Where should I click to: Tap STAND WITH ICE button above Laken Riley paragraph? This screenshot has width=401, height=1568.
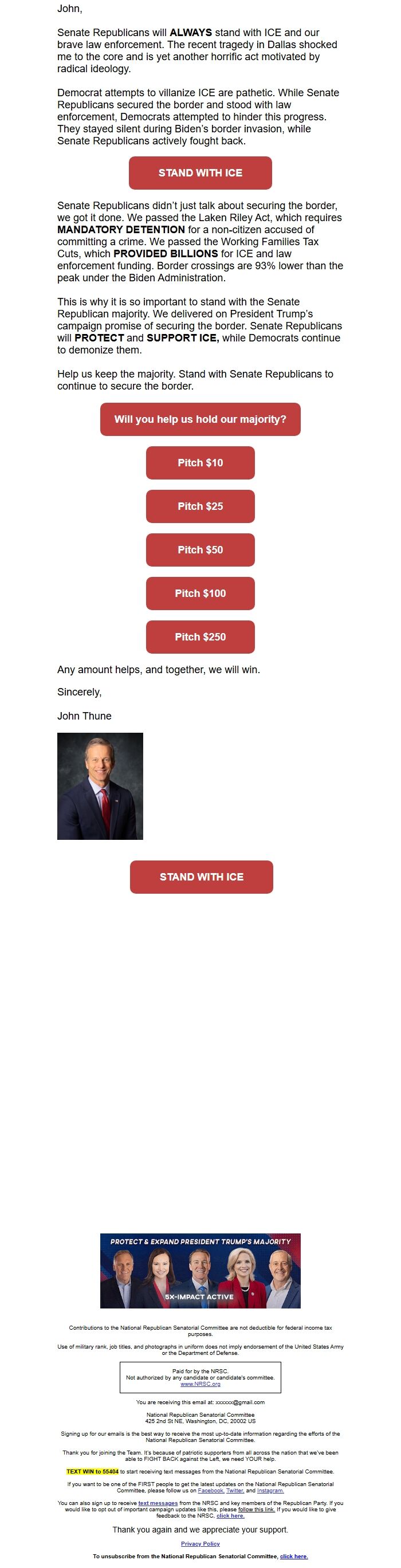[x=200, y=173]
